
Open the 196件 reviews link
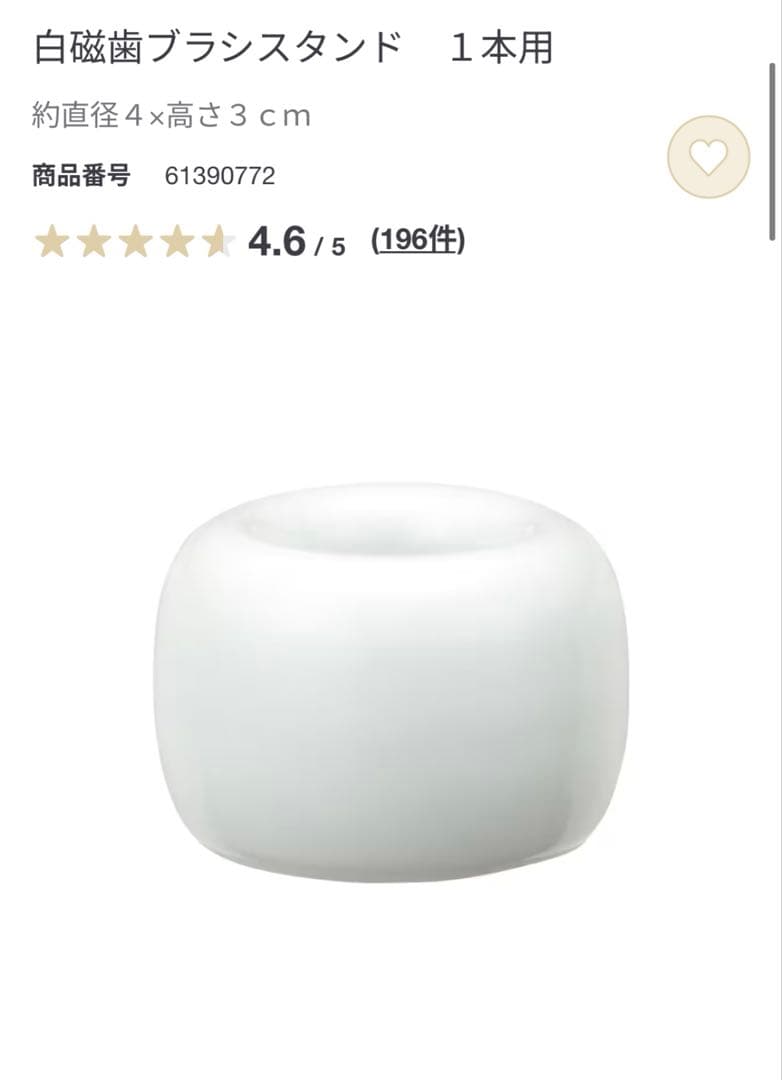pyautogui.click(x=417, y=240)
